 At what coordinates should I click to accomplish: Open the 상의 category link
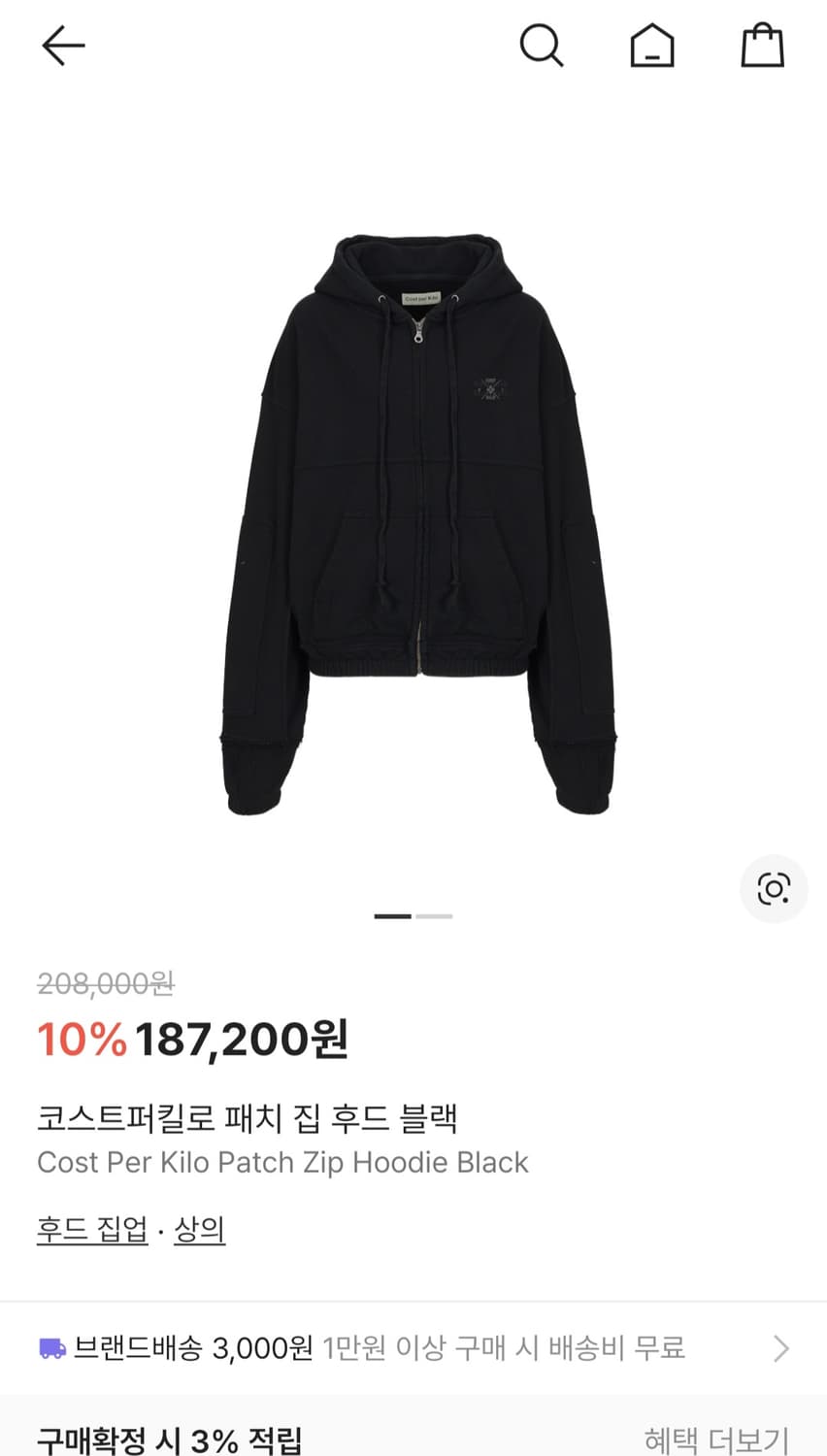click(199, 1229)
